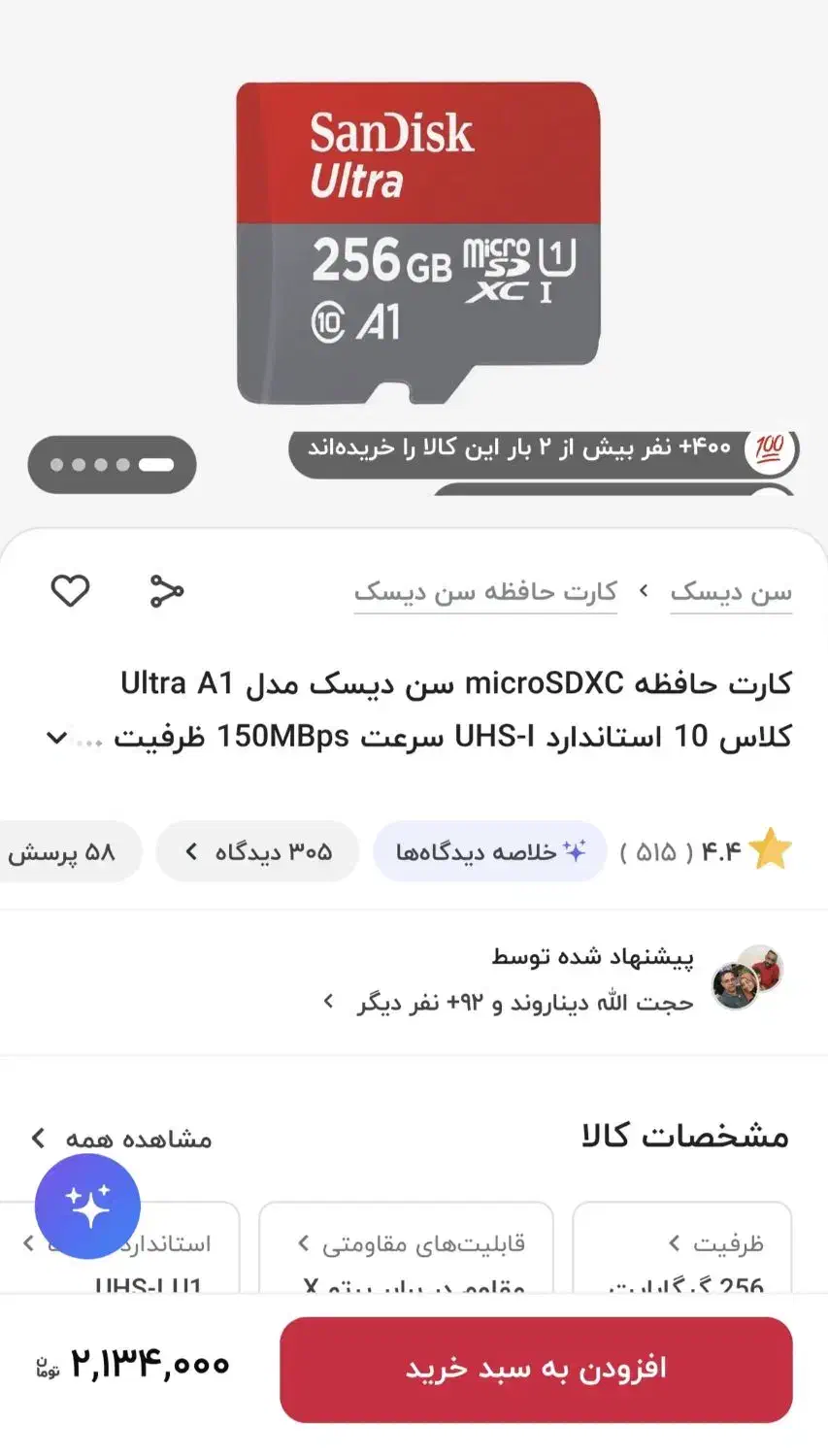Image resolution: width=828 pixels, height=1456 pixels.
Task: Expand the full product title
Action: tap(57, 738)
